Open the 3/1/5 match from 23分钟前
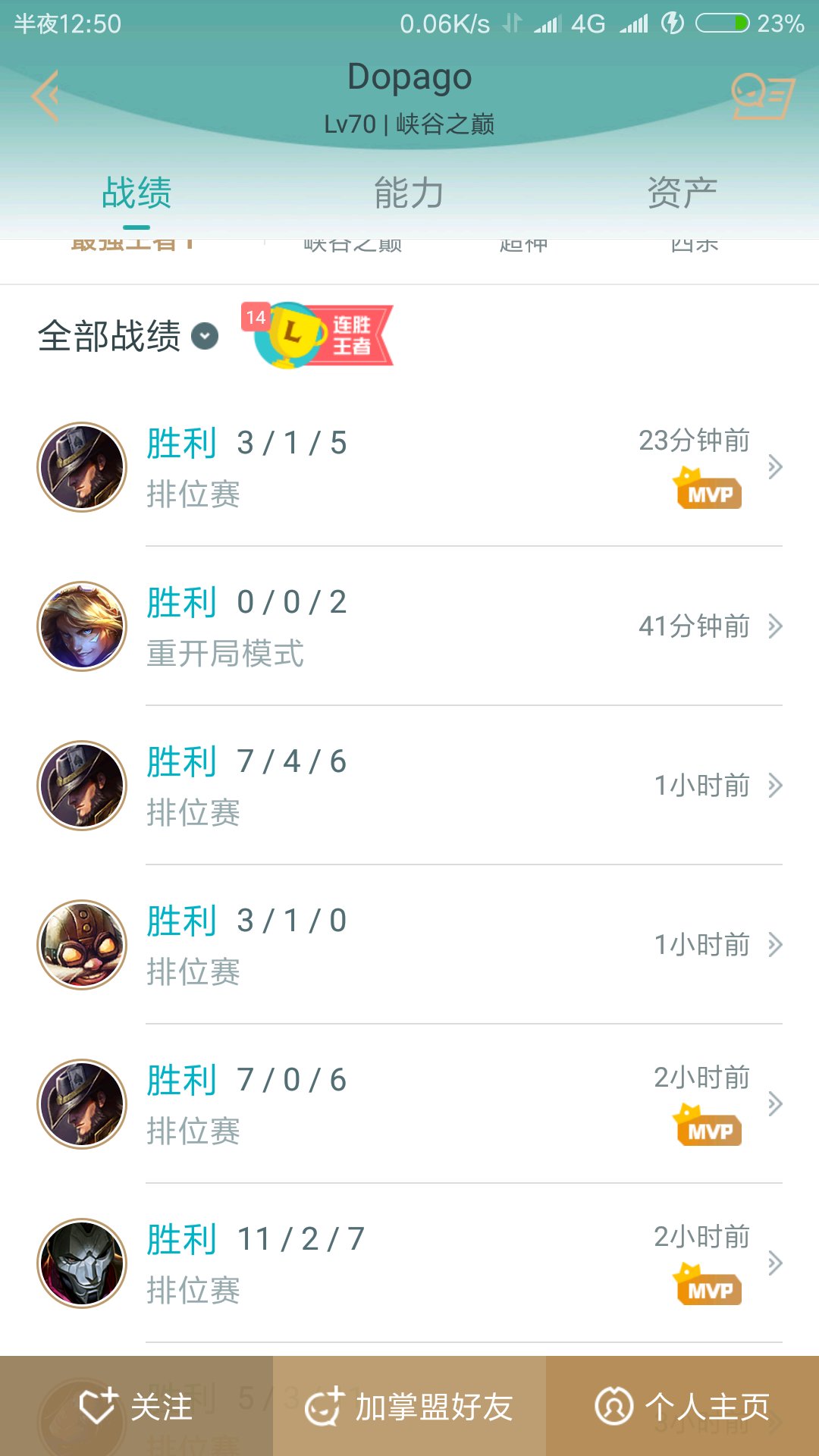This screenshot has height=1456, width=819. click(x=409, y=467)
